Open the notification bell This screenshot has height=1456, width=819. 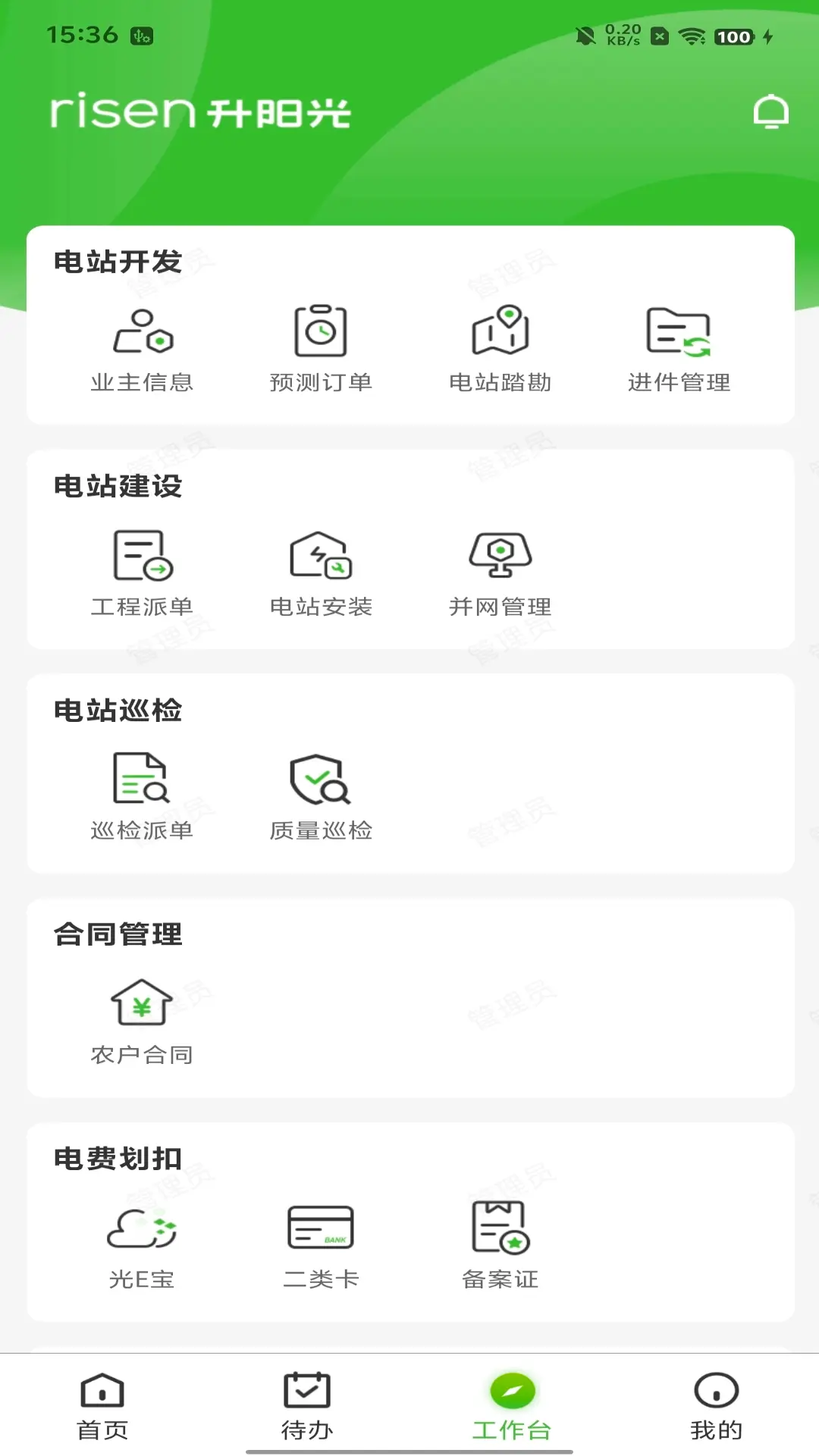(x=772, y=110)
